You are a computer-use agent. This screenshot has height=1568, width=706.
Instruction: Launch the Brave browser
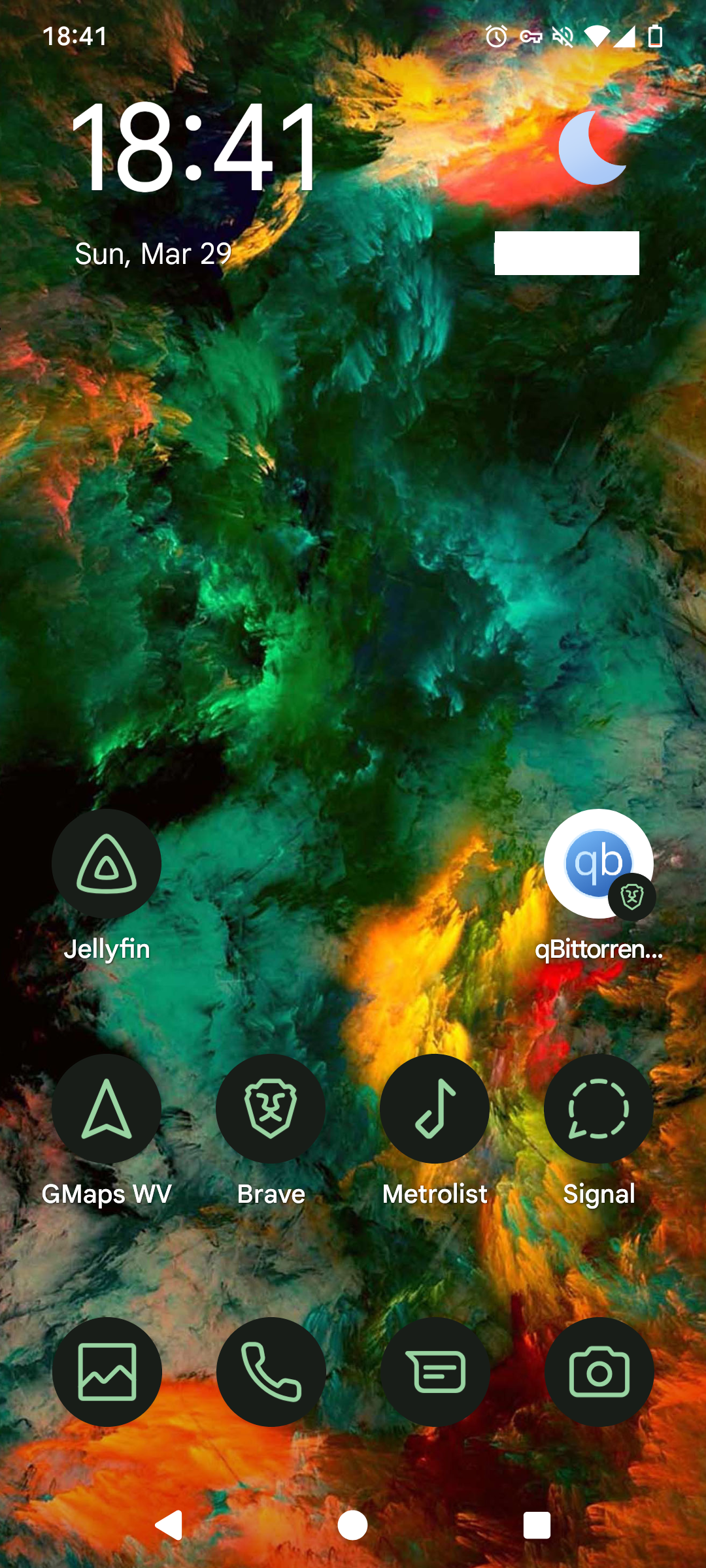click(271, 1109)
